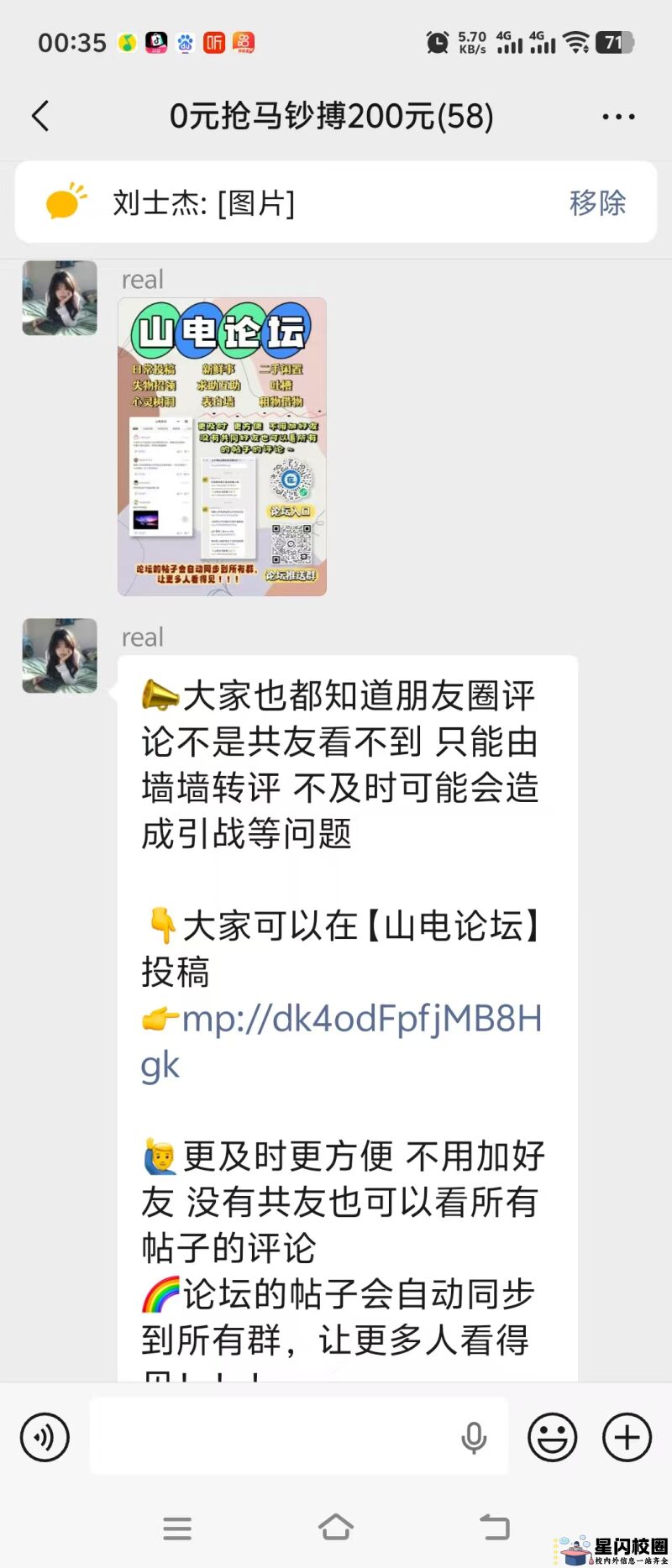Go back from the group chat
The width and height of the screenshot is (672, 1568).
(x=40, y=116)
